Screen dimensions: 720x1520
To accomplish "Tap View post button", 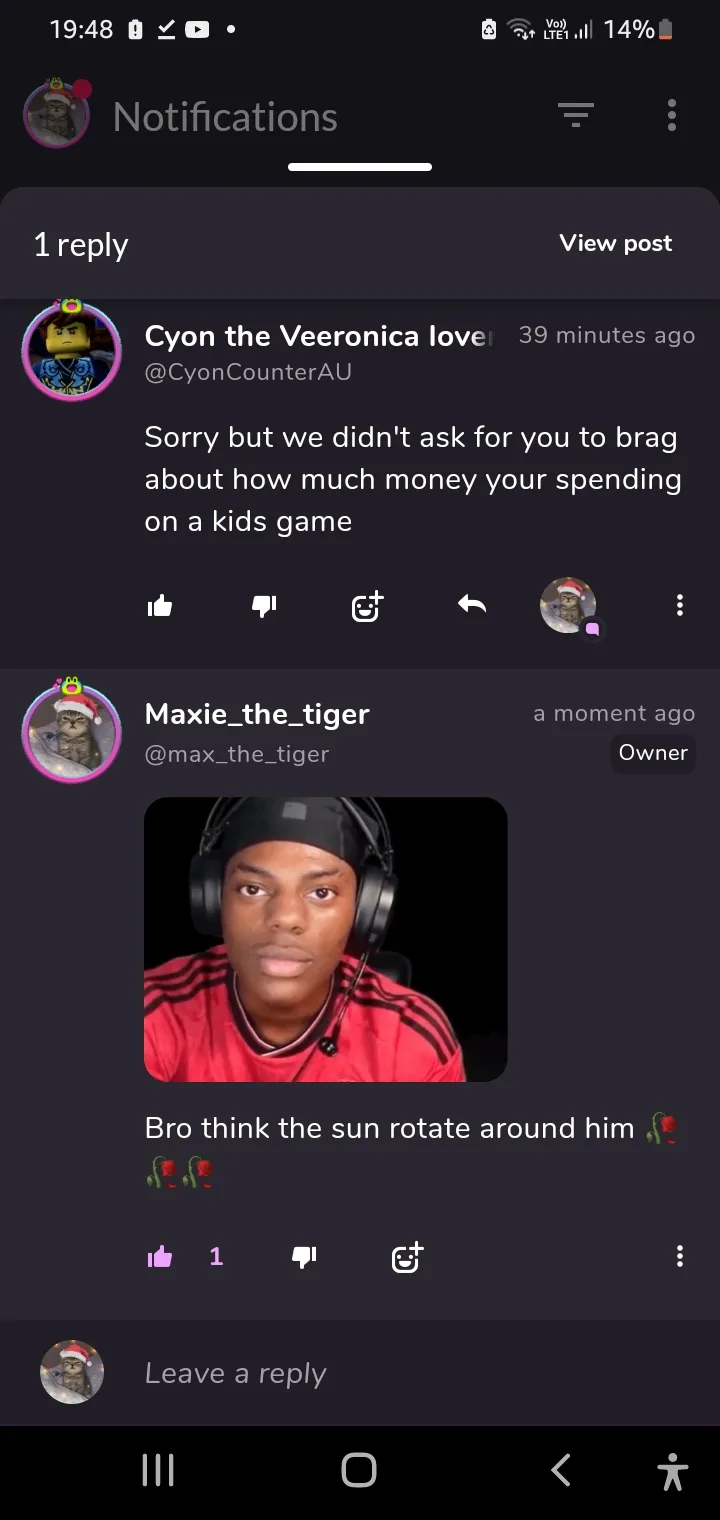I will (x=615, y=243).
